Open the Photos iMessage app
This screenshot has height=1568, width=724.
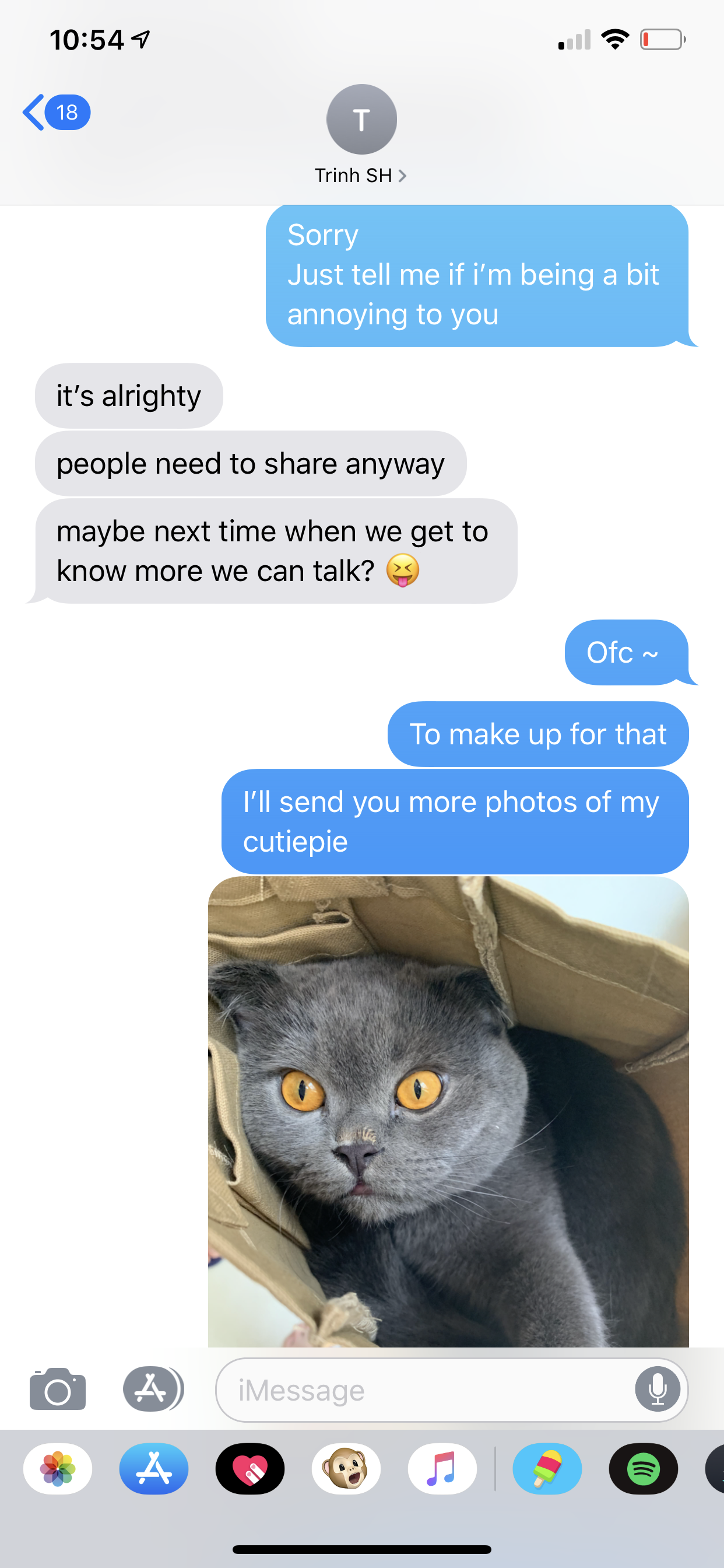coord(58,1469)
